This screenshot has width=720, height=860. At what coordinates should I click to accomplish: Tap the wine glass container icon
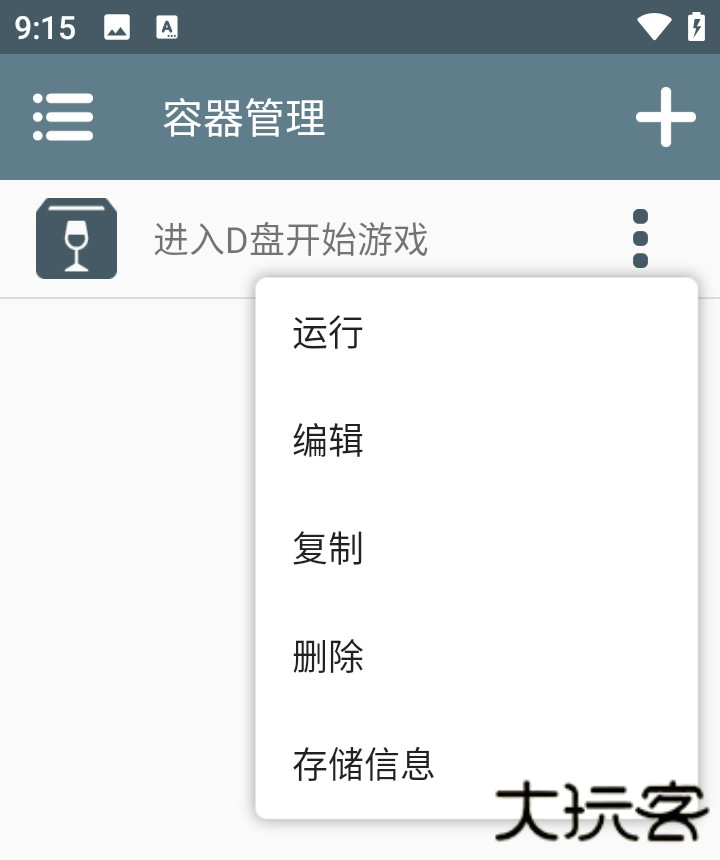(75, 238)
